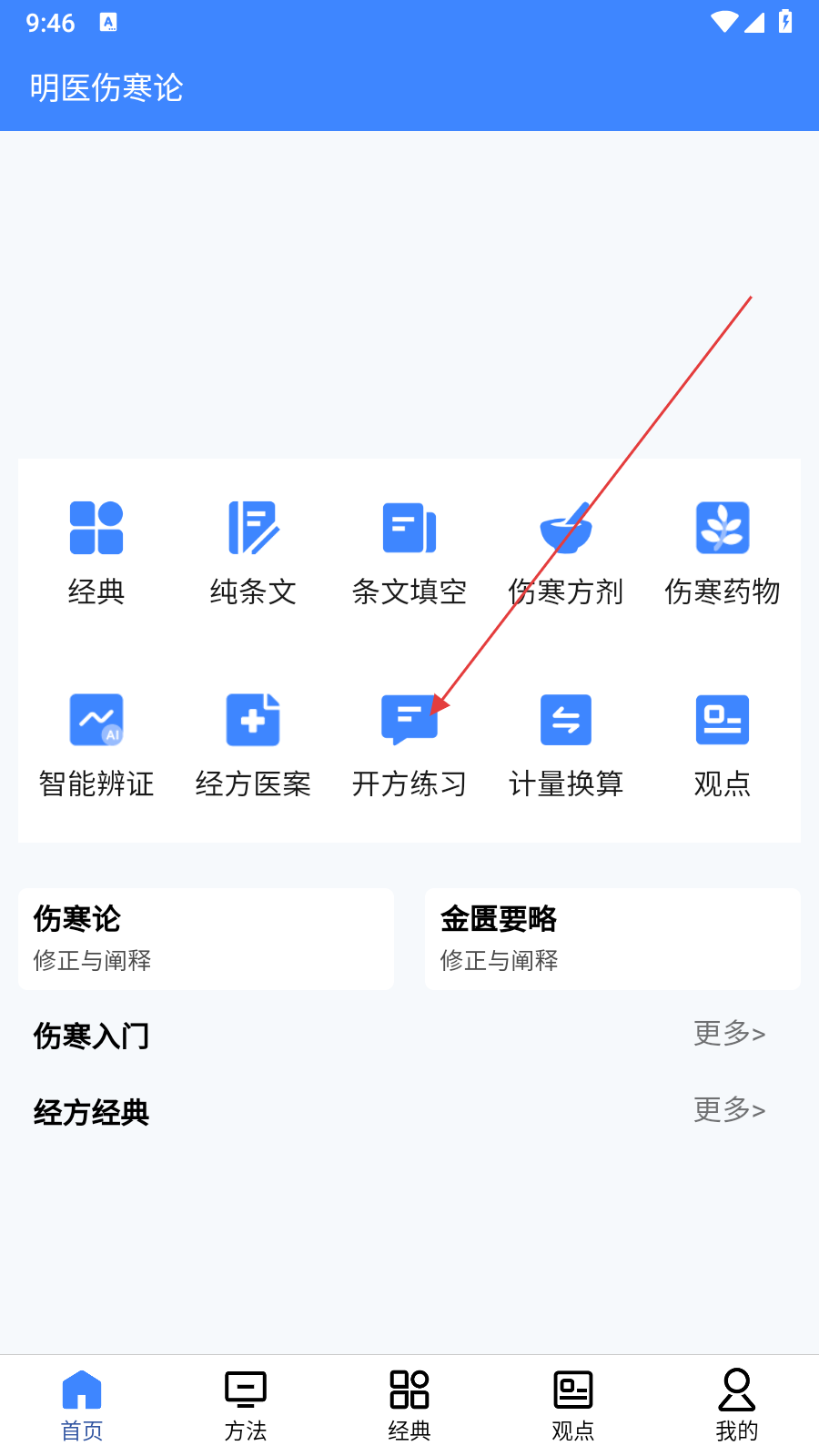Open the 金匮要略 修正与阐释 card
Image resolution: width=819 pixels, height=1456 pixels.
pos(612,939)
